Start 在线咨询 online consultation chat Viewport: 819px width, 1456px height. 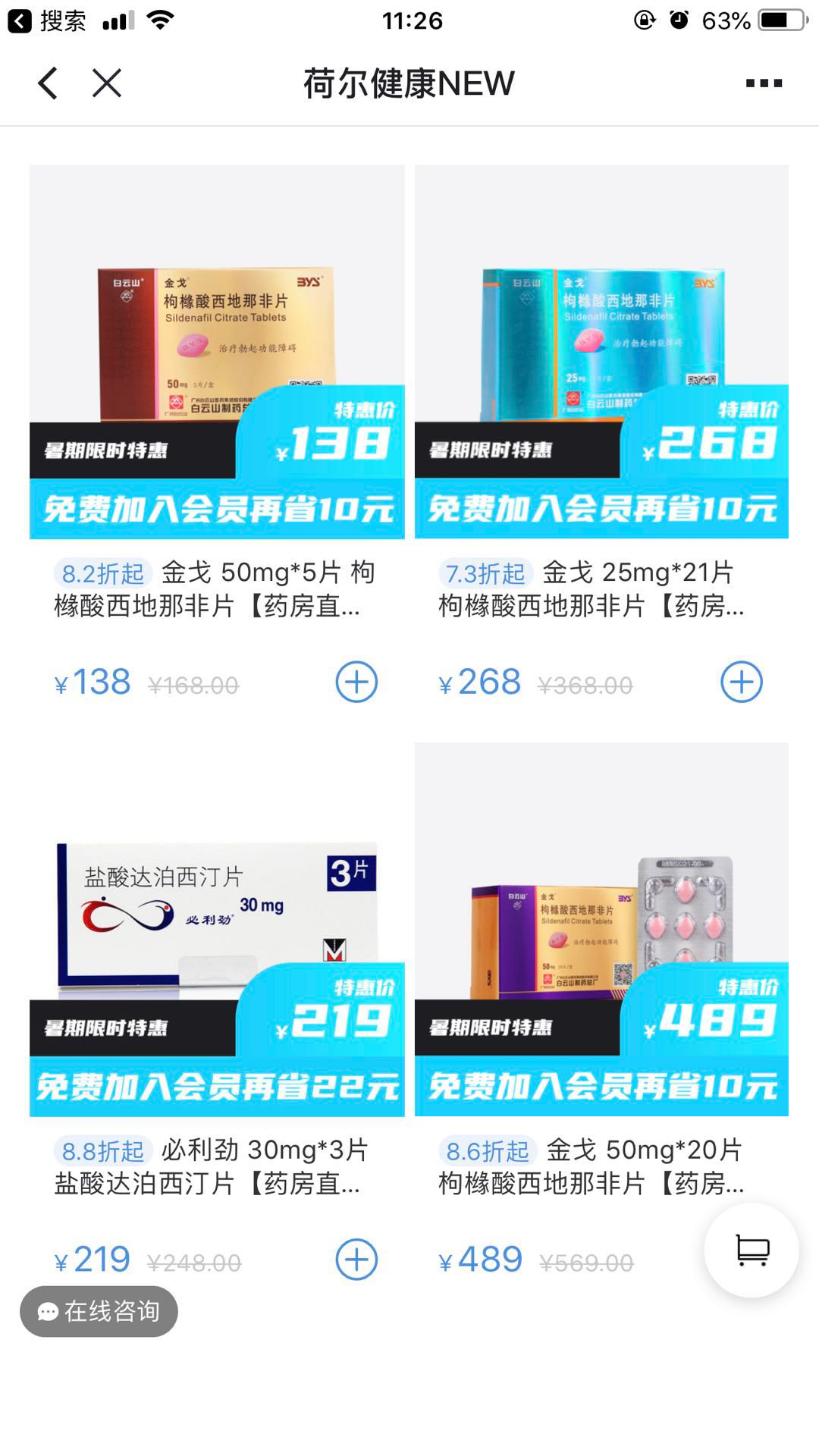(x=99, y=1311)
